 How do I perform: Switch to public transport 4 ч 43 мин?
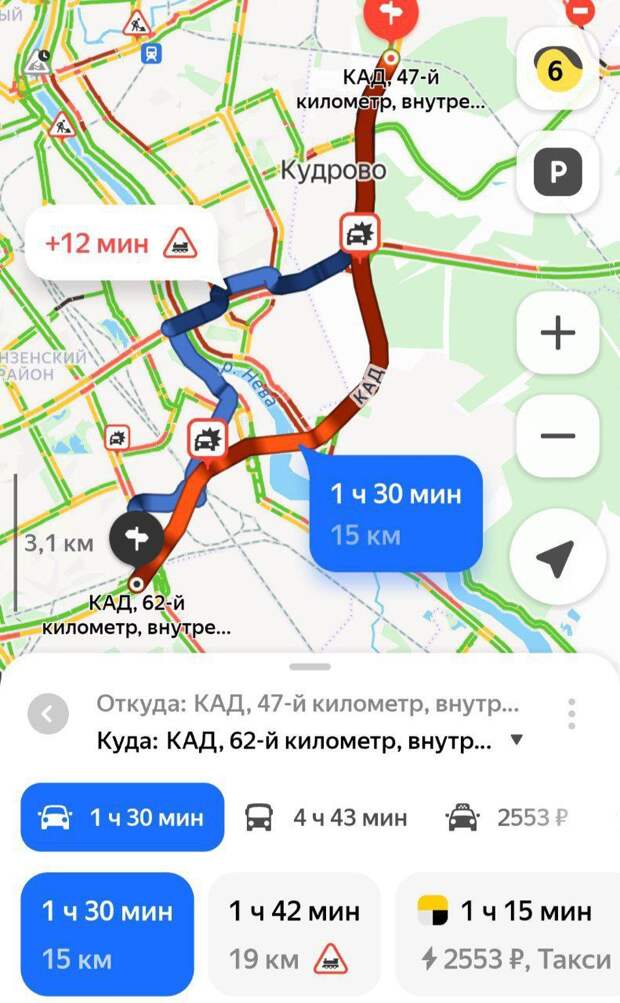click(x=327, y=817)
